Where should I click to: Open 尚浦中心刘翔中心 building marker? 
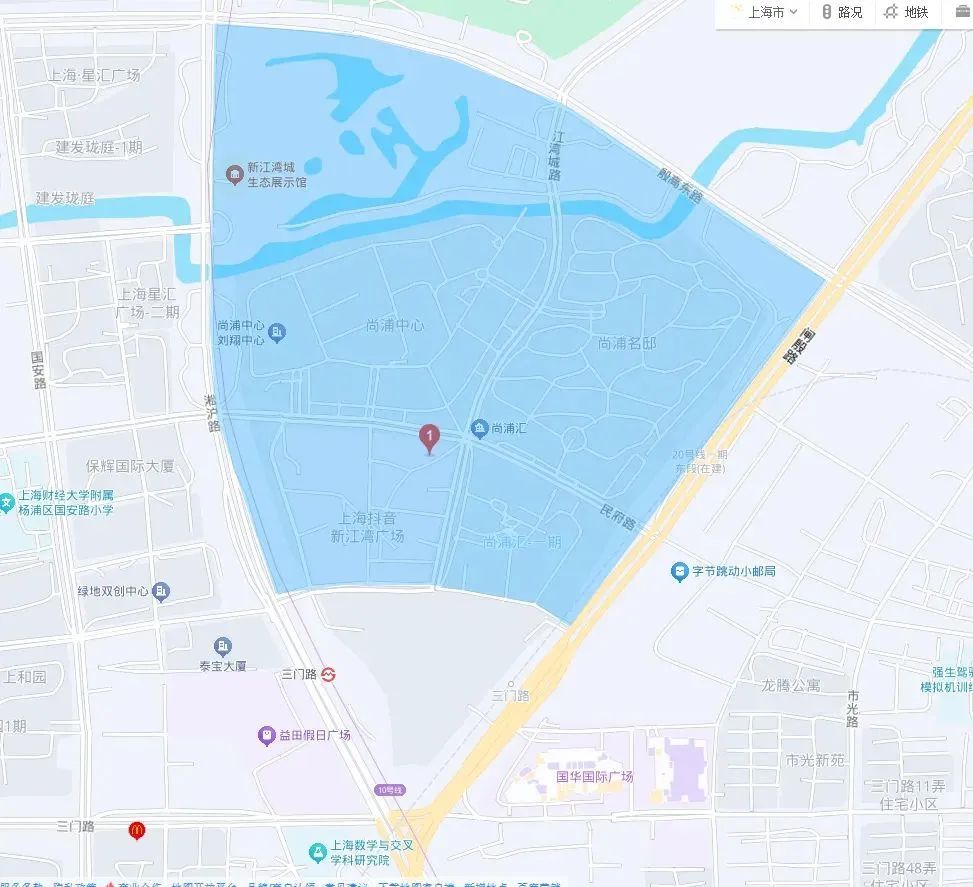[278, 331]
